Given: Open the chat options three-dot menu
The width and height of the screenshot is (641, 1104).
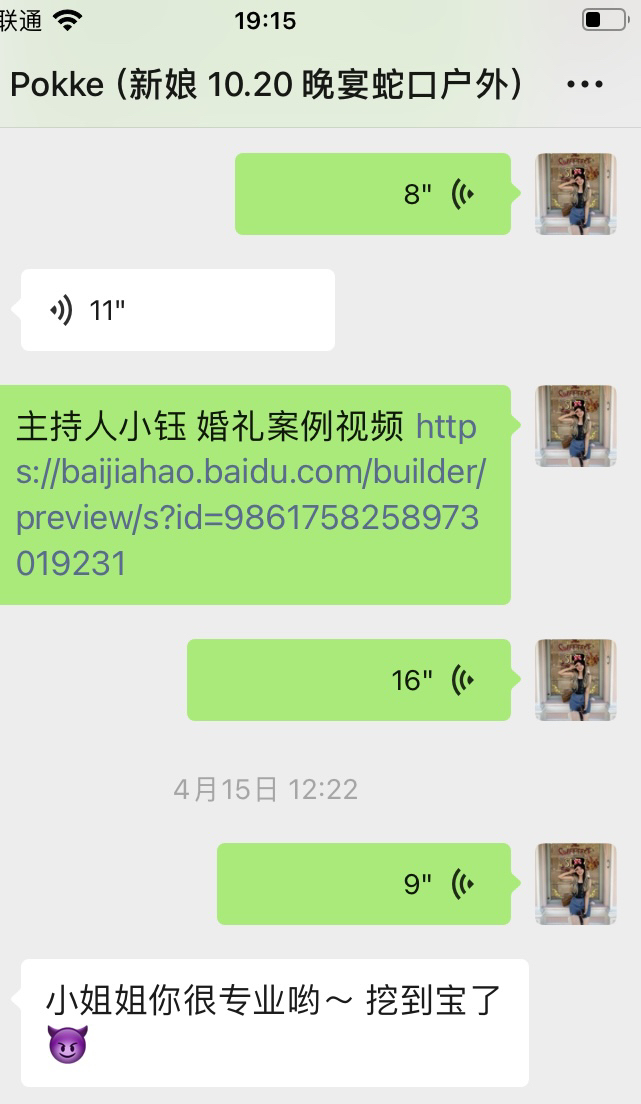Looking at the screenshot, I should [584, 85].
